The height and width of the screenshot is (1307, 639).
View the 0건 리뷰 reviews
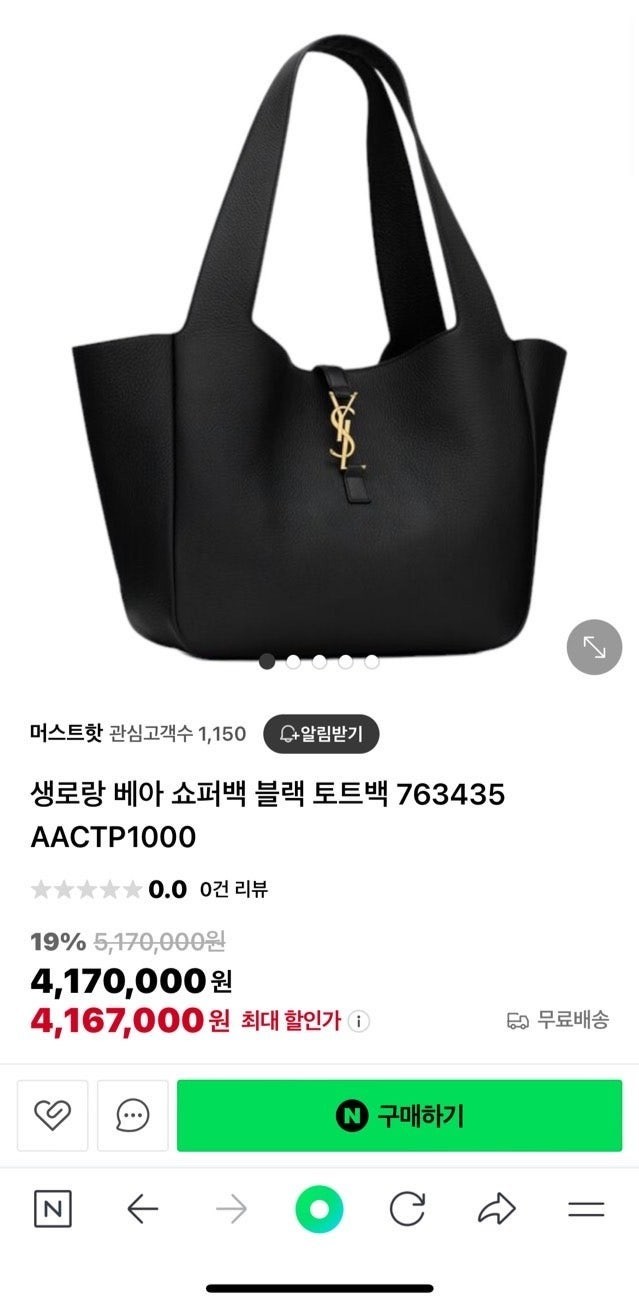[x=233, y=888]
